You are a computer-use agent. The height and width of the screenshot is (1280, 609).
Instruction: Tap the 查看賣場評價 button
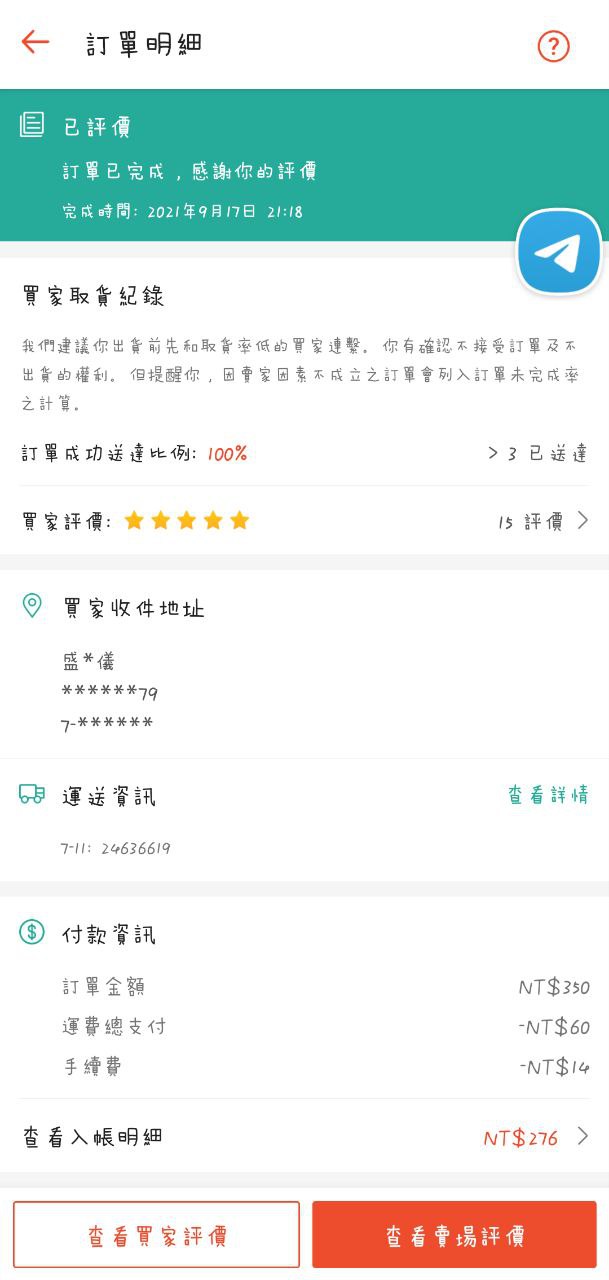coord(454,1235)
